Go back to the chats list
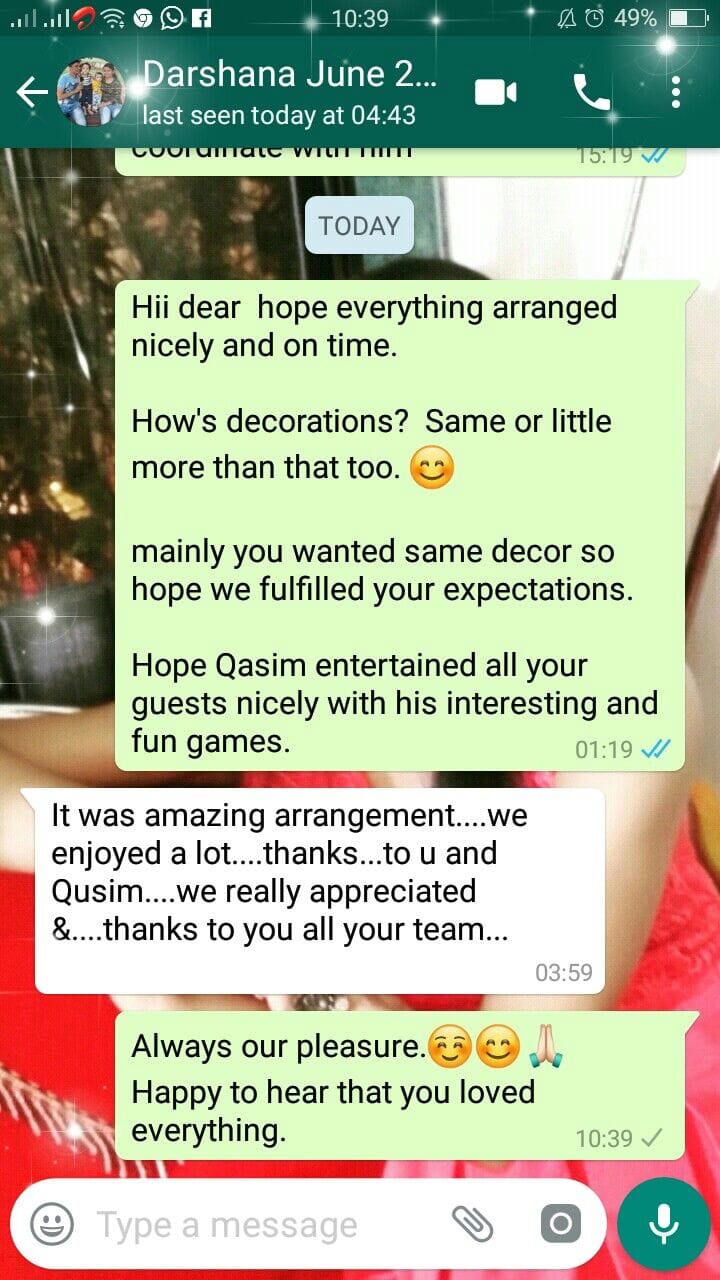 click(32, 93)
